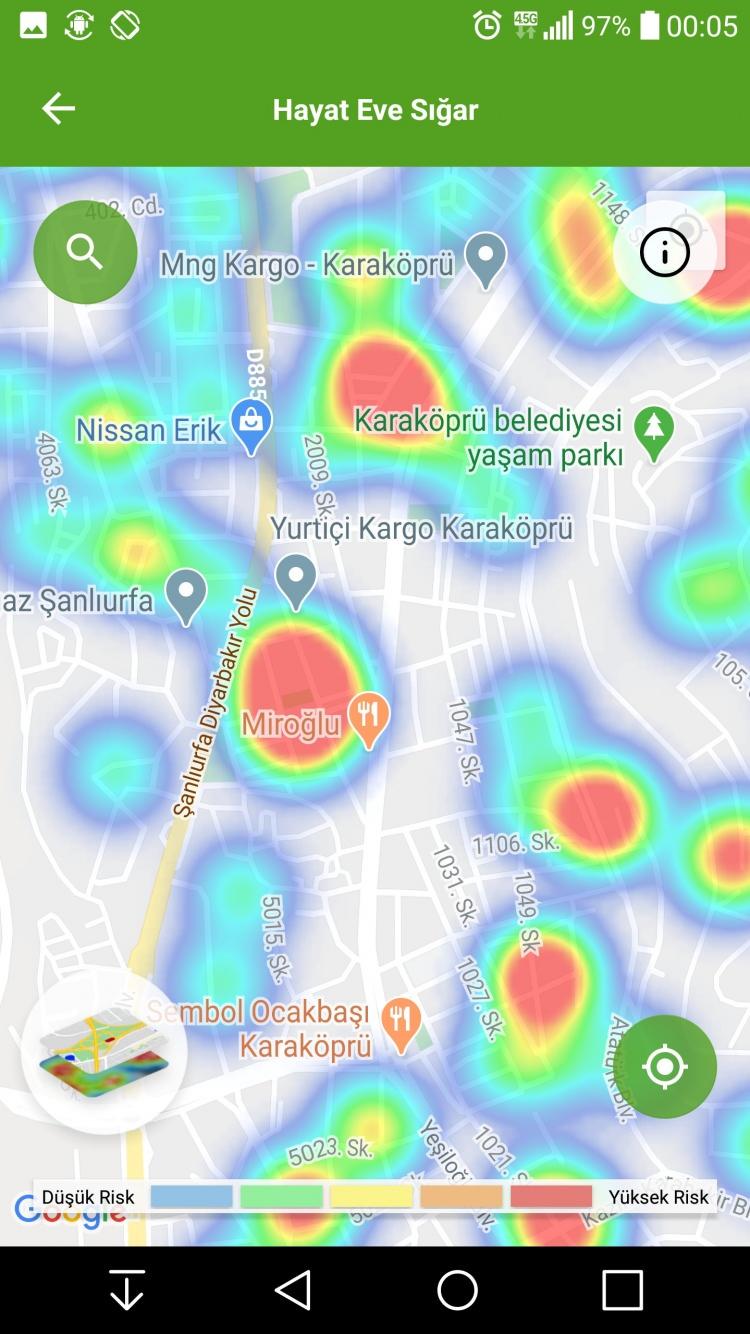Select the Nissan Erik shop marker
The width and height of the screenshot is (750, 1334).
tap(251, 425)
